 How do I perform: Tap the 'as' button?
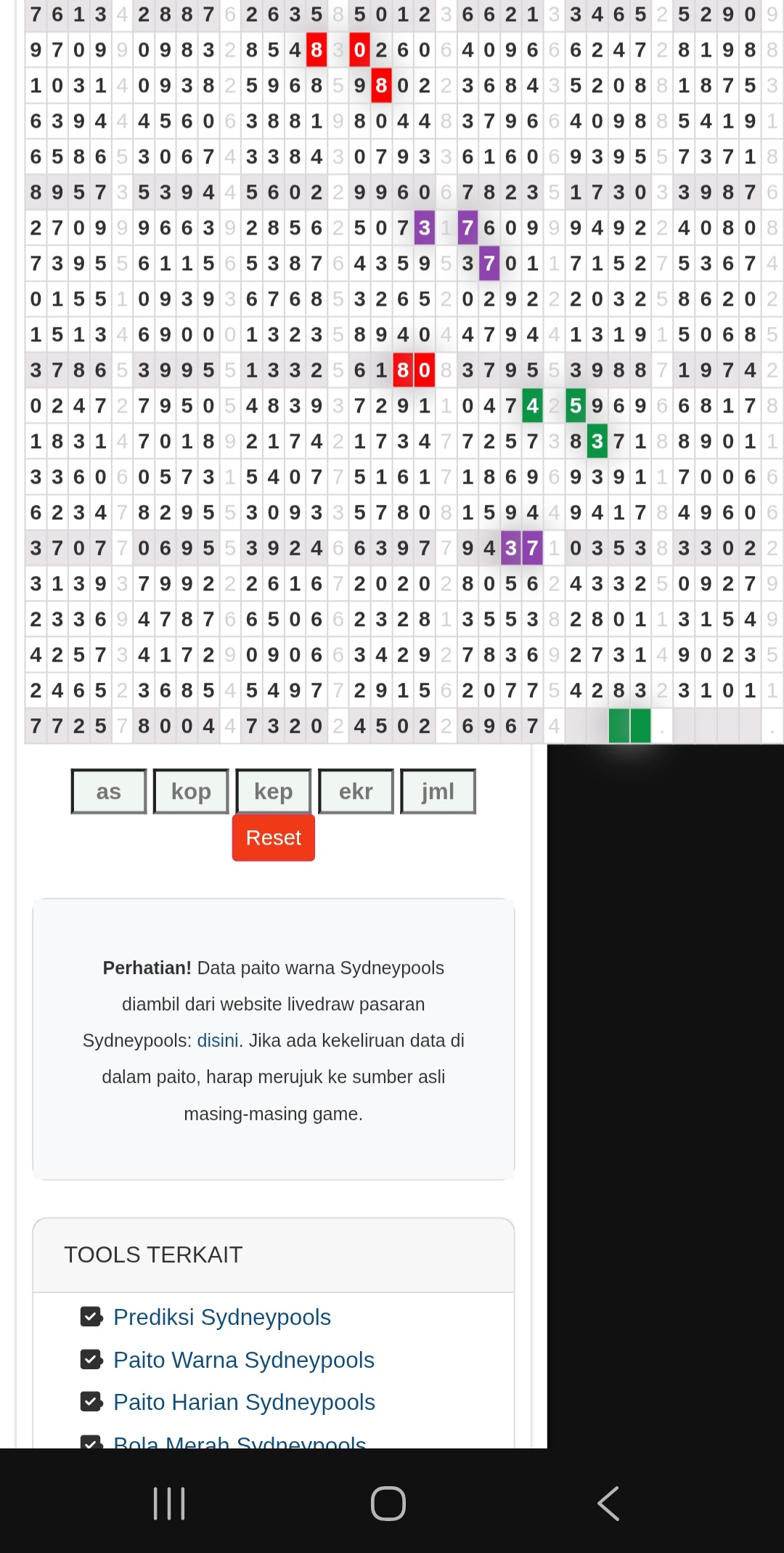coord(109,791)
